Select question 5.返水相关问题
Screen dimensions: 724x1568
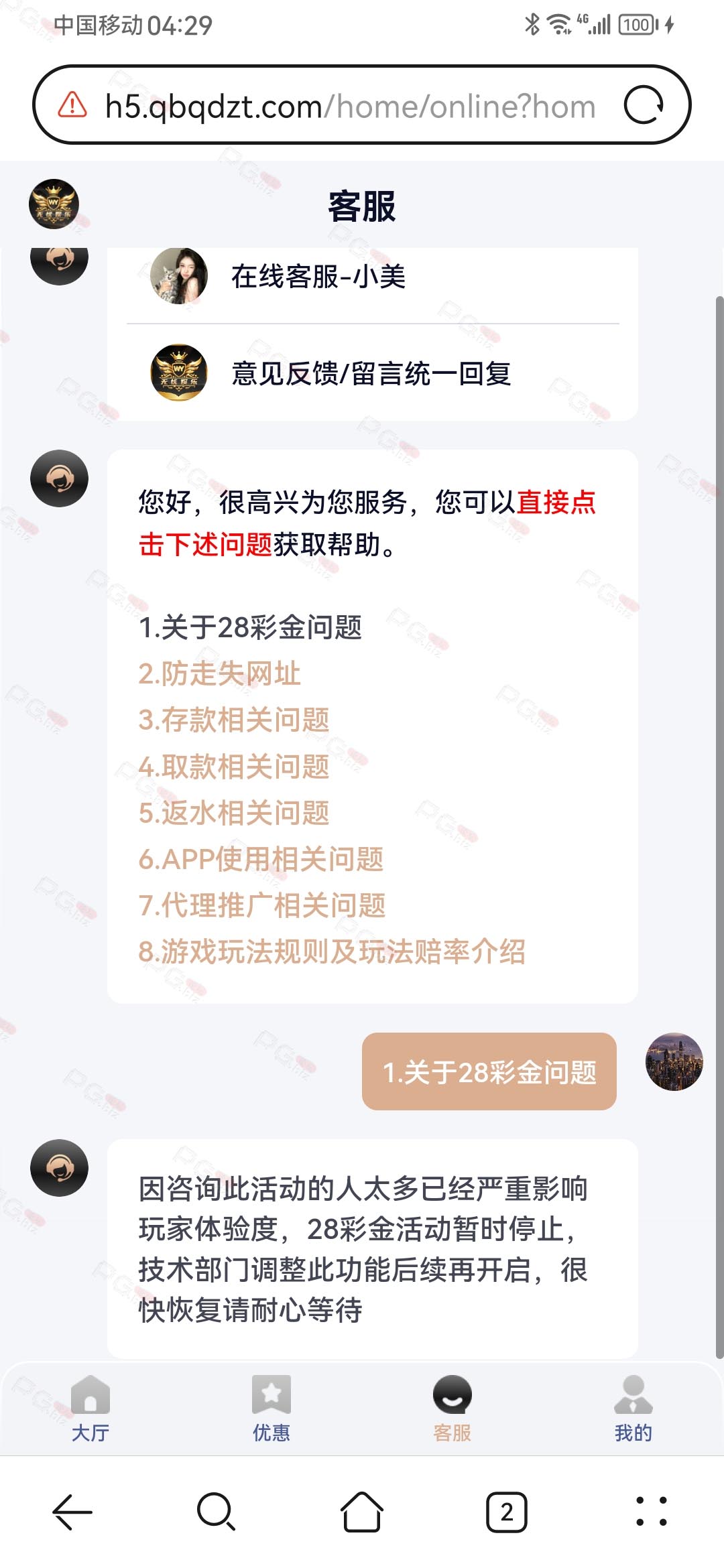click(x=234, y=813)
